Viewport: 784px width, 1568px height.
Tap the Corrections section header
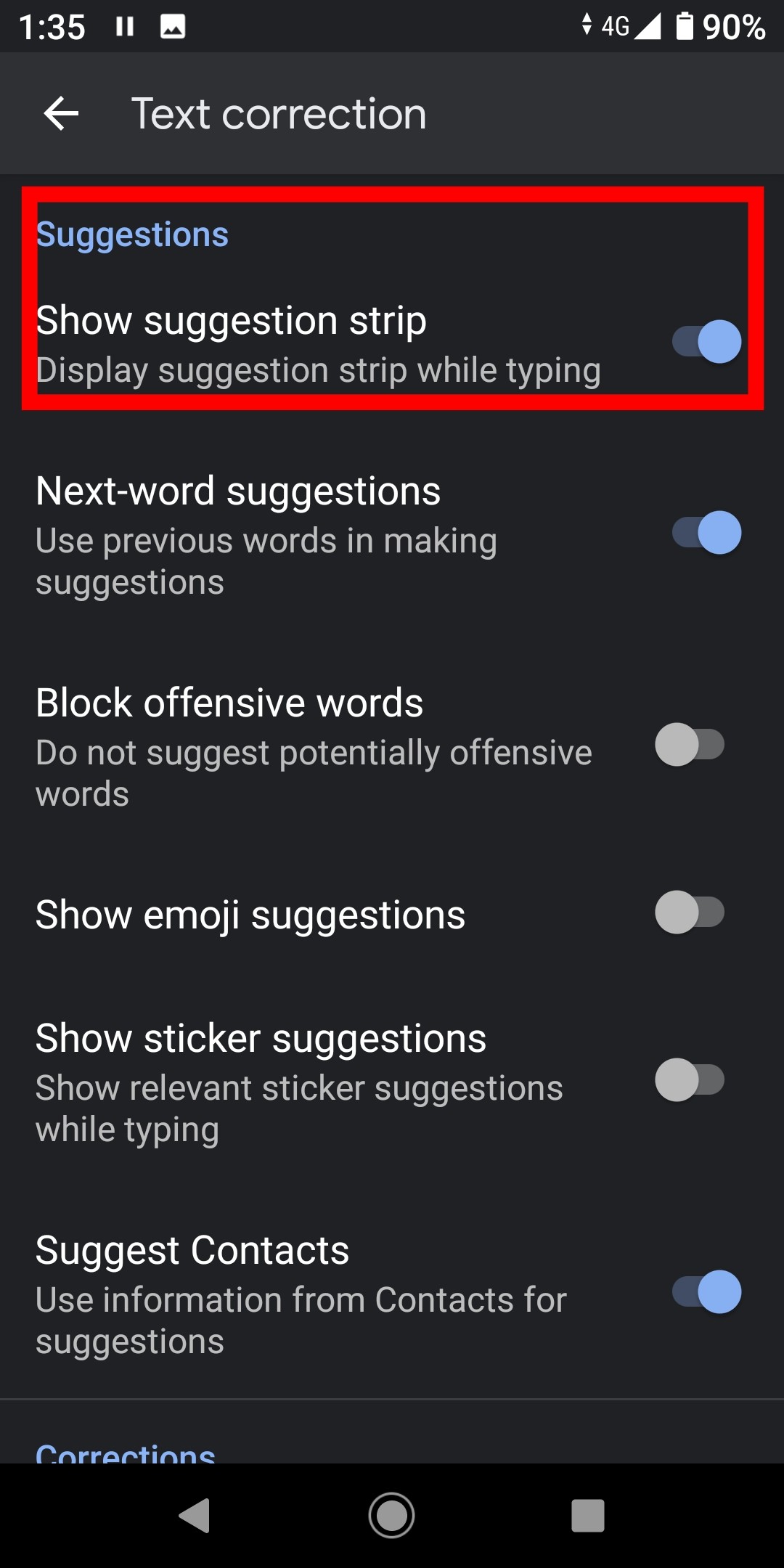pyautogui.click(x=126, y=1452)
